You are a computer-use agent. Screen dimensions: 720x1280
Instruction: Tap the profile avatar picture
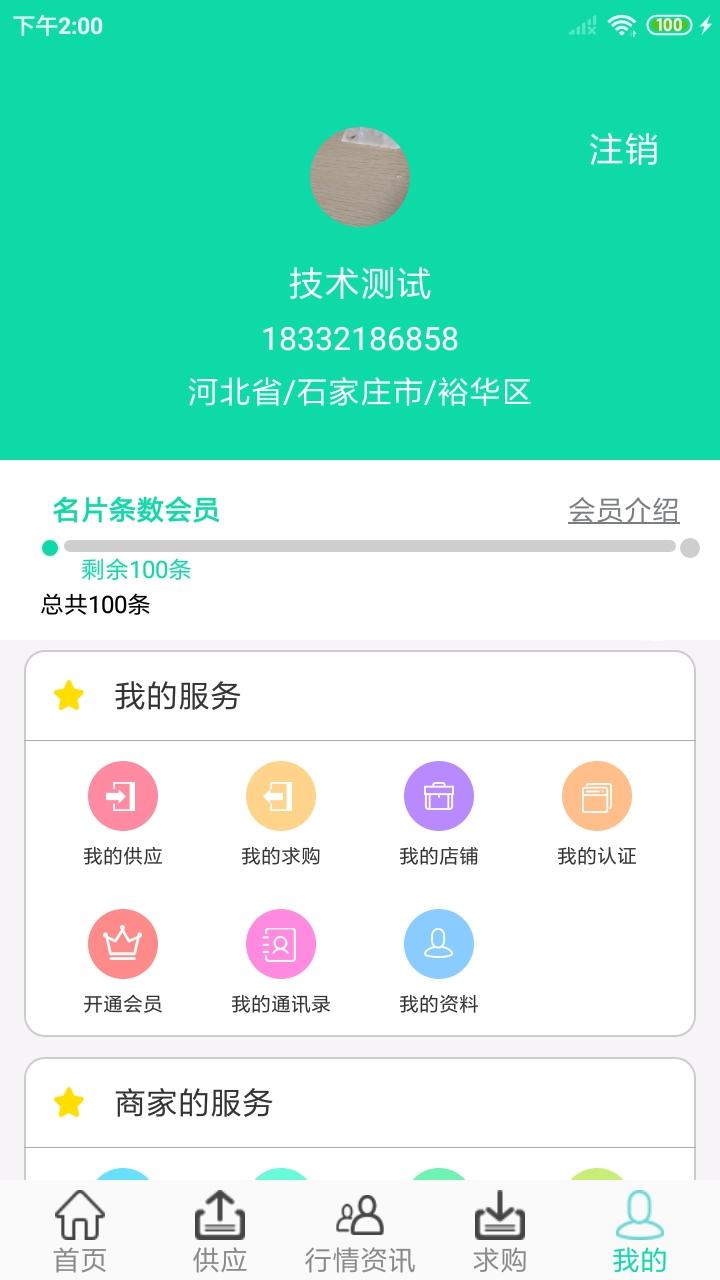[360, 177]
